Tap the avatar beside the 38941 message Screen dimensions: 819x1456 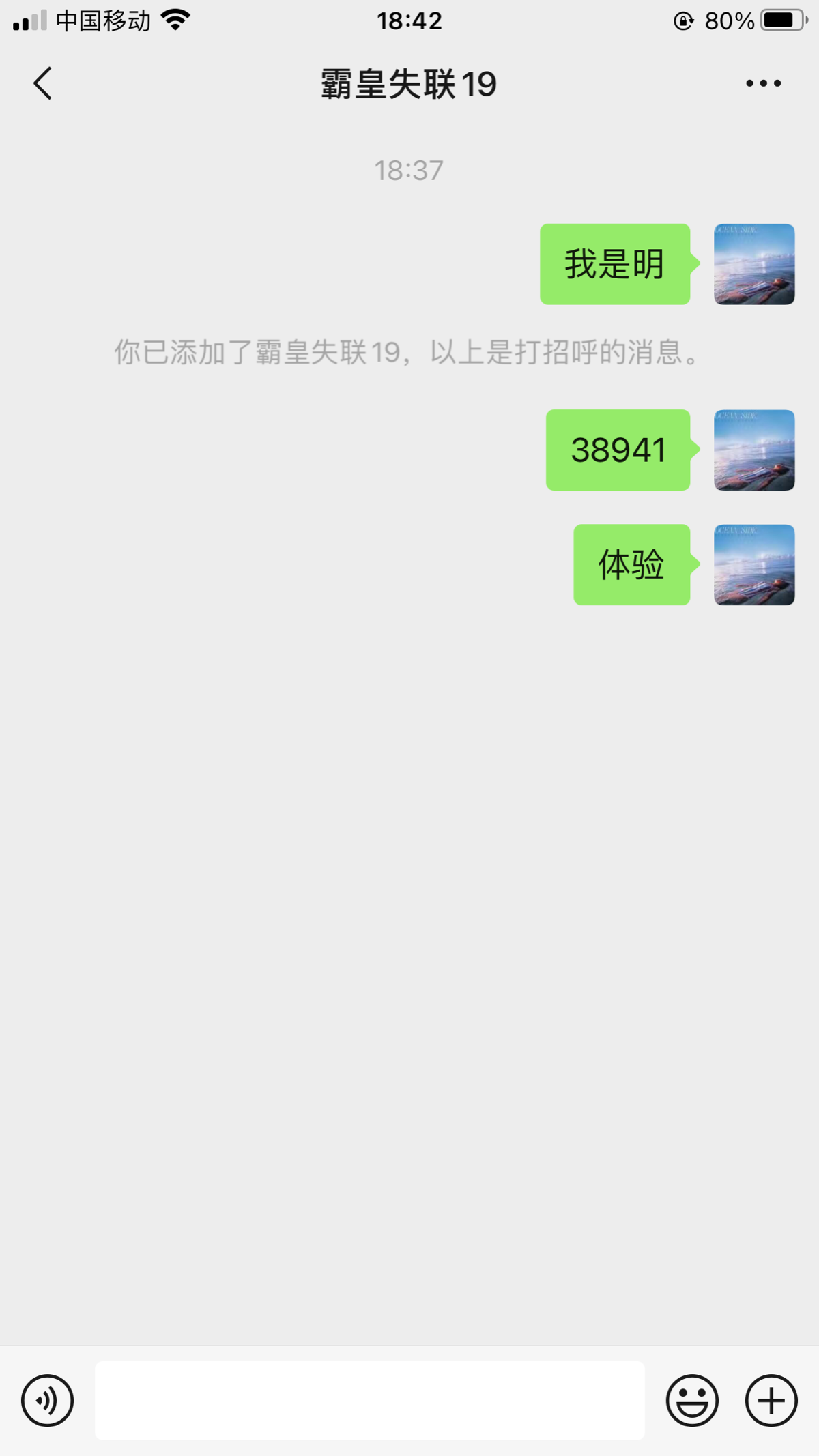pos(754,450)
